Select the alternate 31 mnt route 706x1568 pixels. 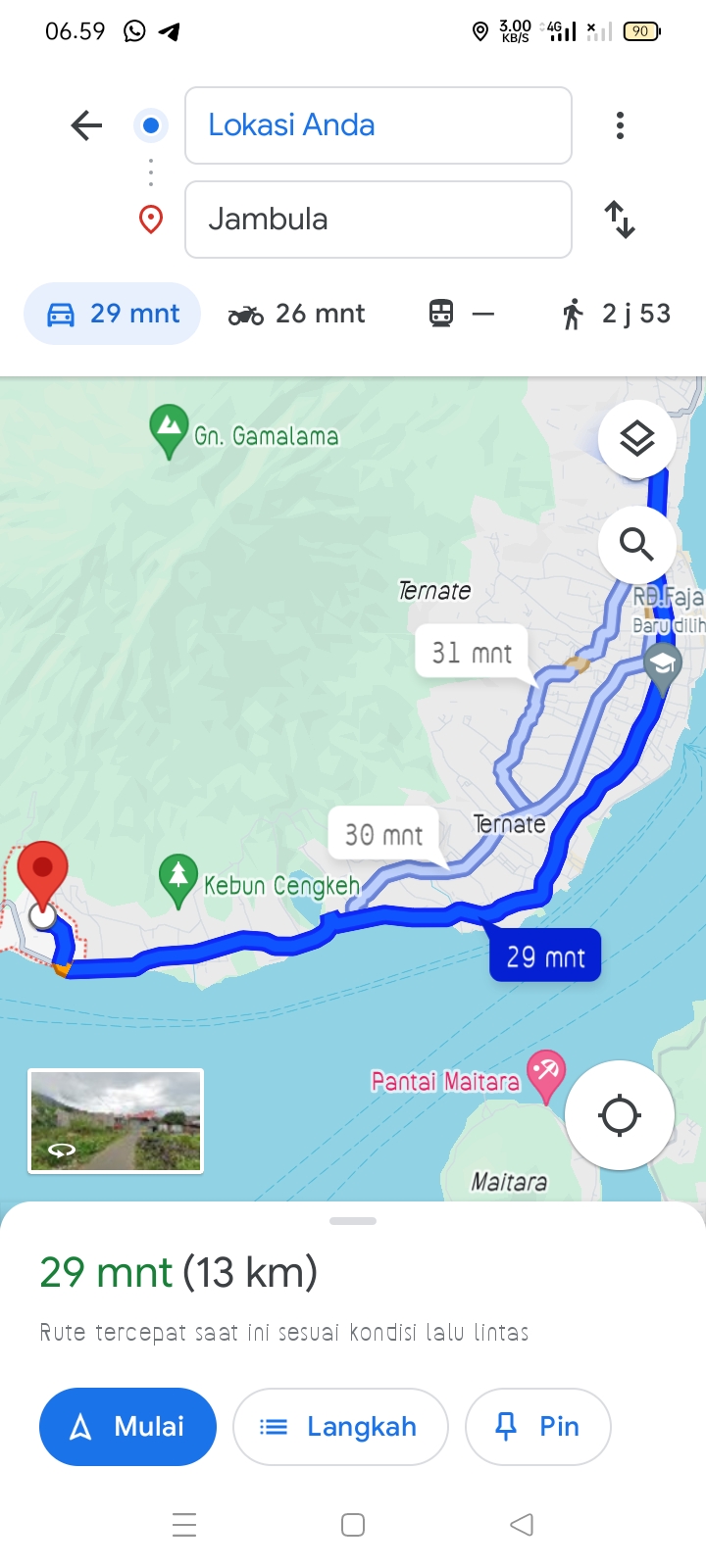472,653
